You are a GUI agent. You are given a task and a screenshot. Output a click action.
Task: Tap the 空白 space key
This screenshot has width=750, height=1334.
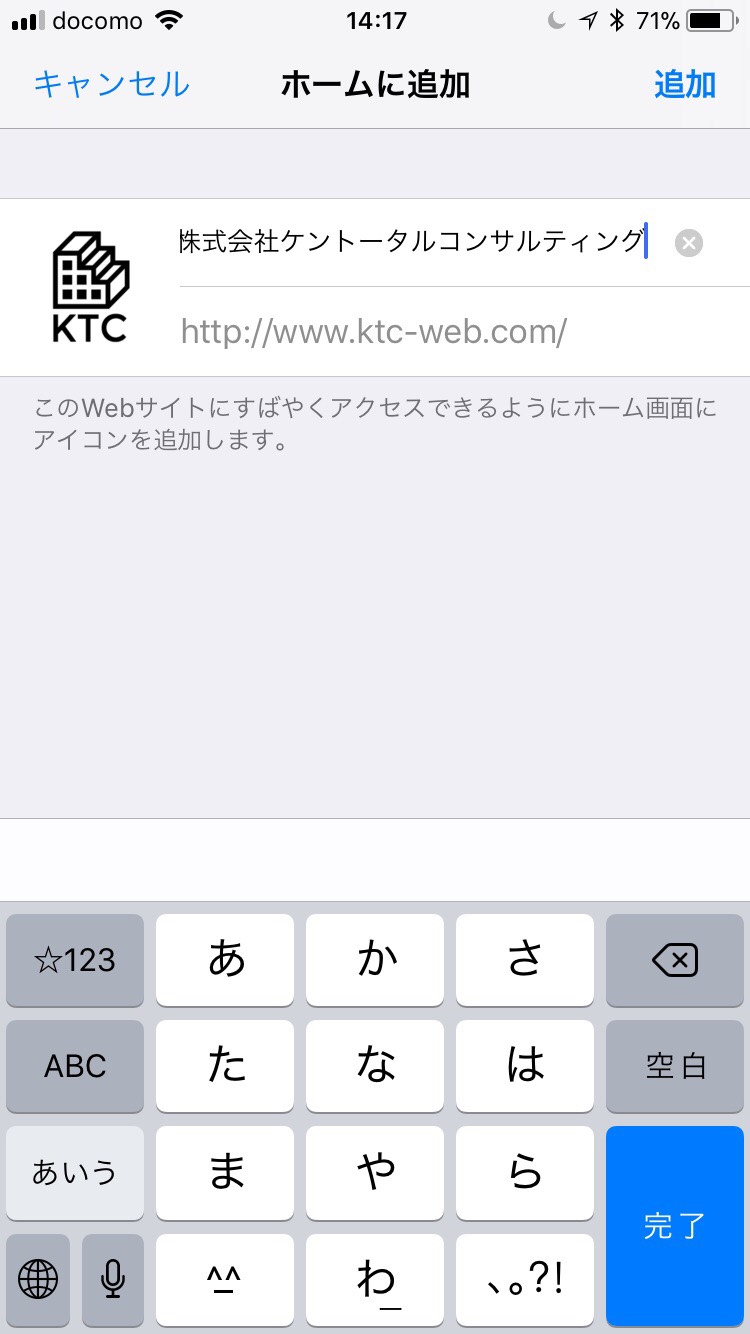click(675, 1066)
